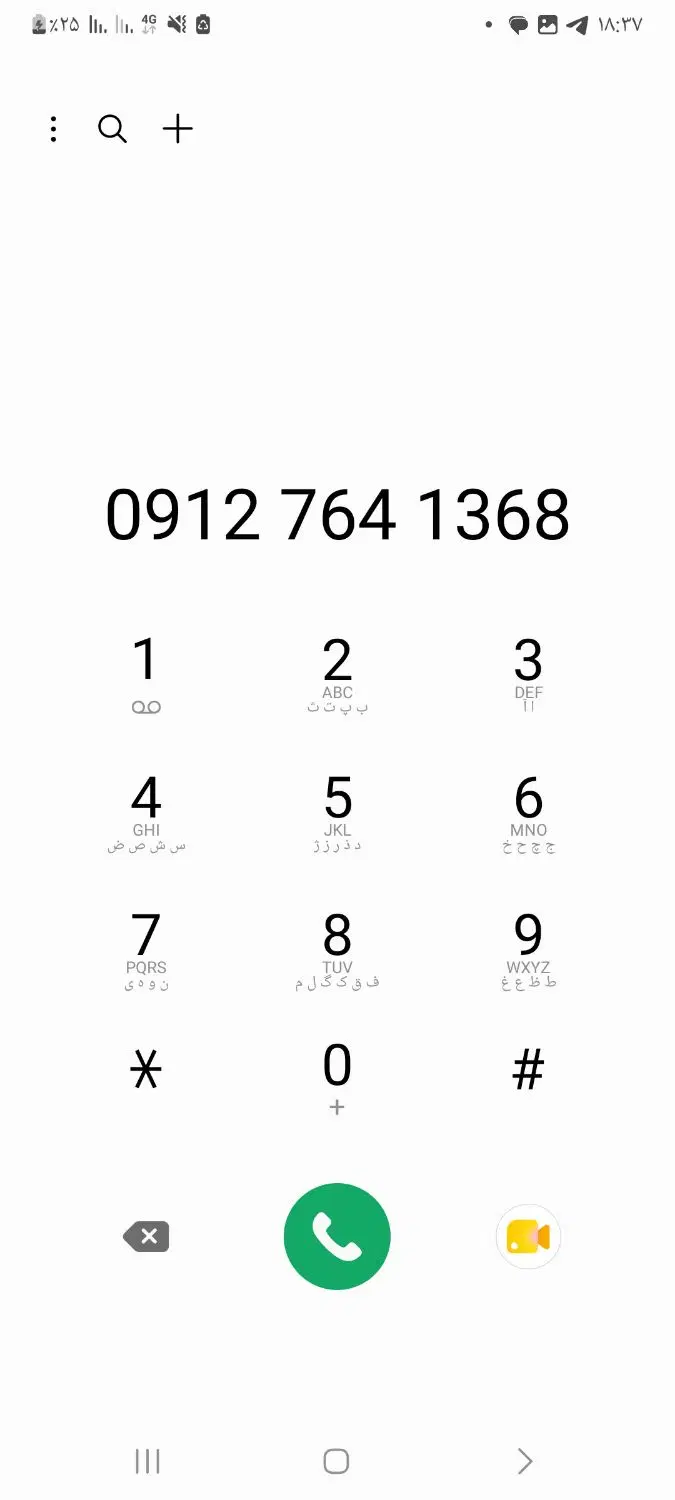Enter digit 7 PQRS
Image resolution: width=675 pixels, height=1500 pixels.
146,951
